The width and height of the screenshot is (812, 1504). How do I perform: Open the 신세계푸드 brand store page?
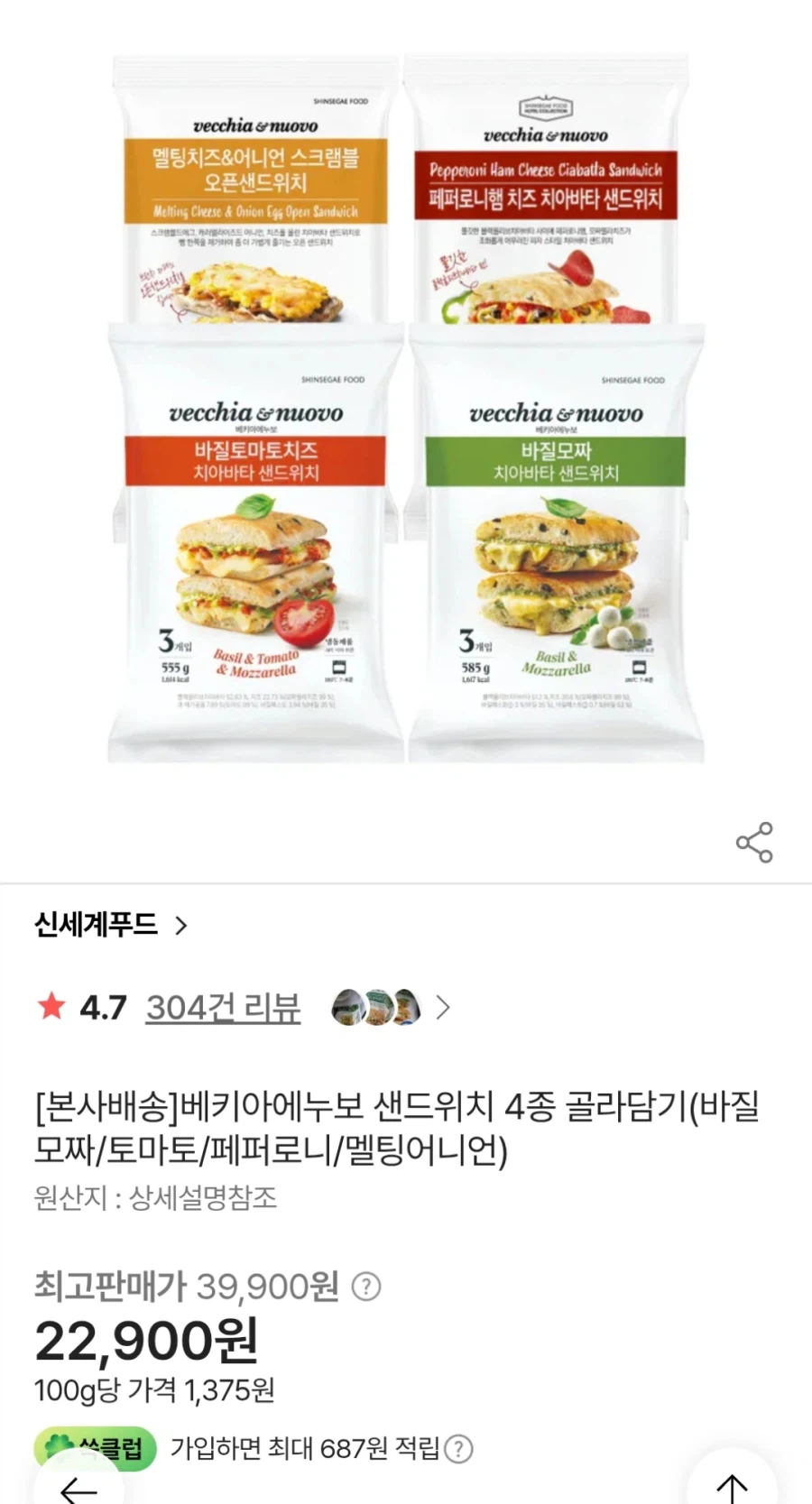(93, 923)
